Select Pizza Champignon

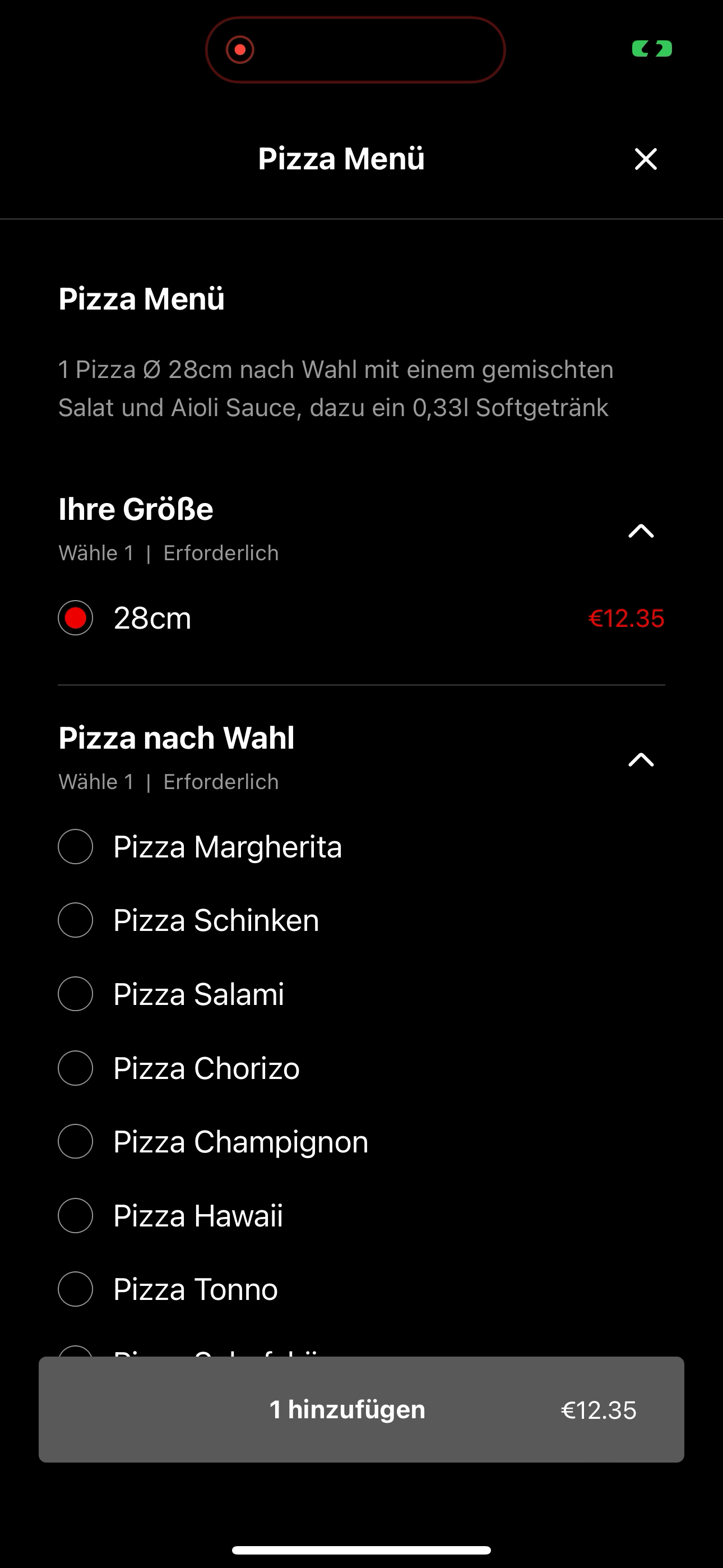point(361,1141)
